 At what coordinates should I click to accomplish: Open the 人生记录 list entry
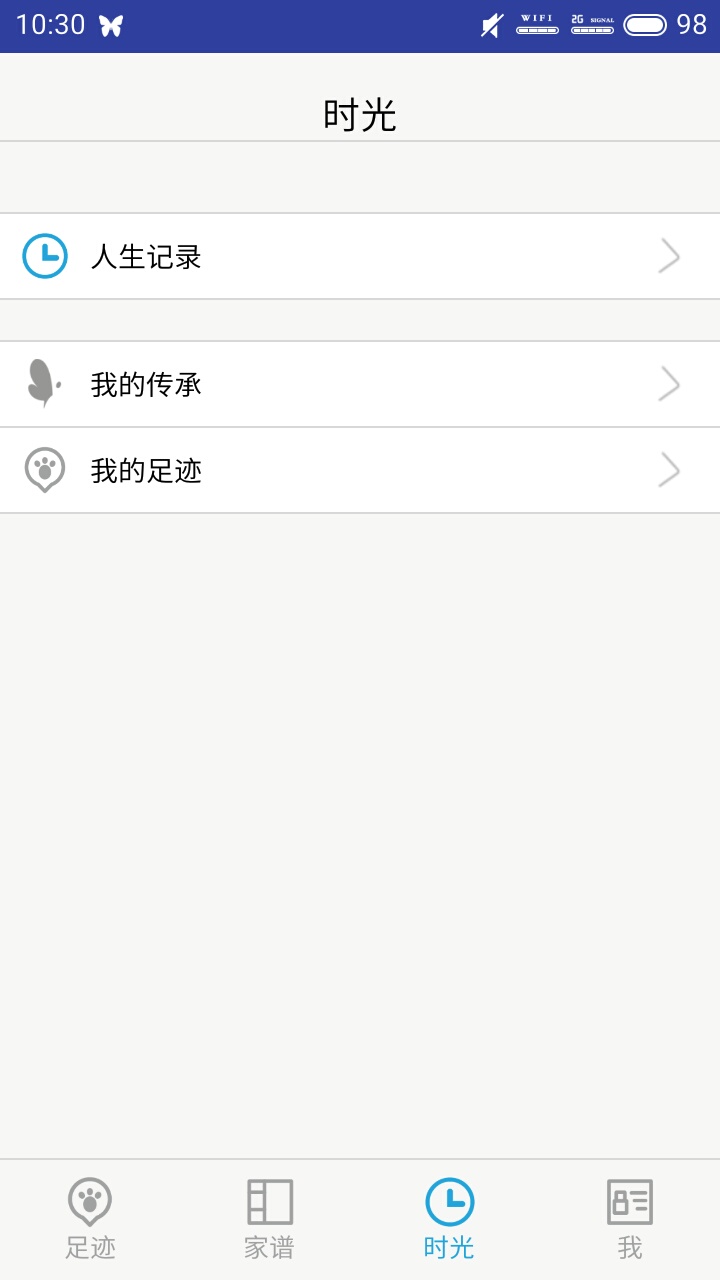pyautogui.click(x=300, y=256)
